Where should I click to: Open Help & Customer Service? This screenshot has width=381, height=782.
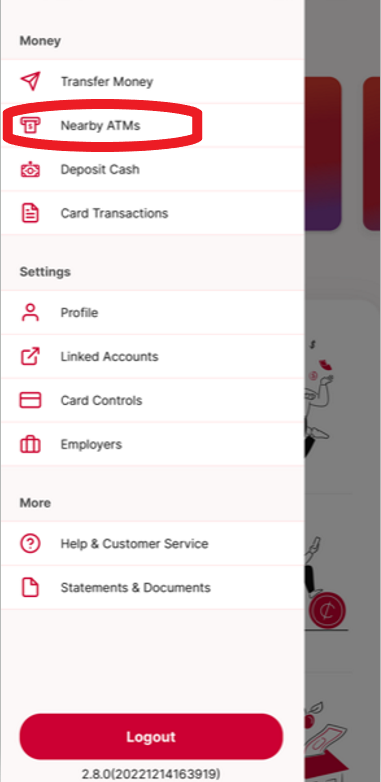point(152,544)
